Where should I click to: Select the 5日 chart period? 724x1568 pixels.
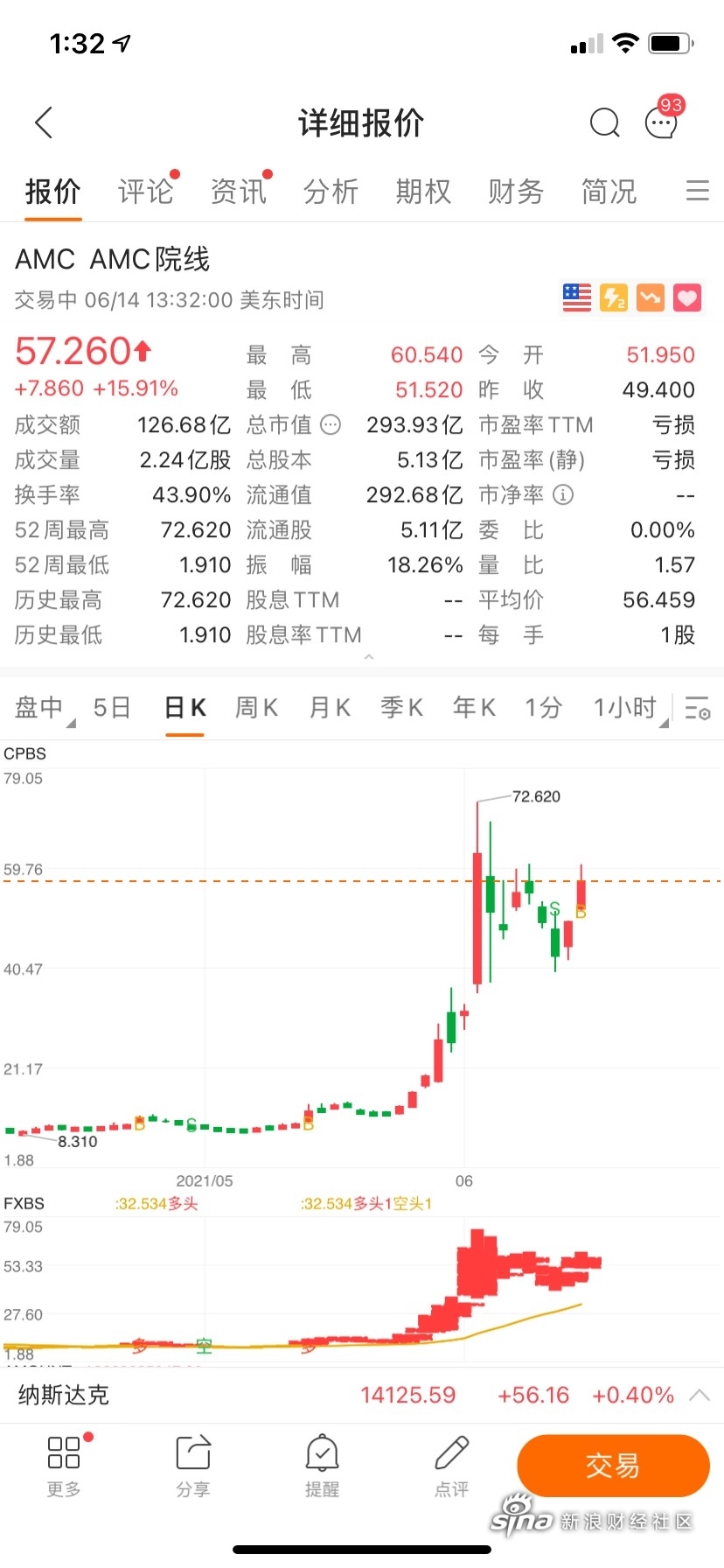point(112,707)
